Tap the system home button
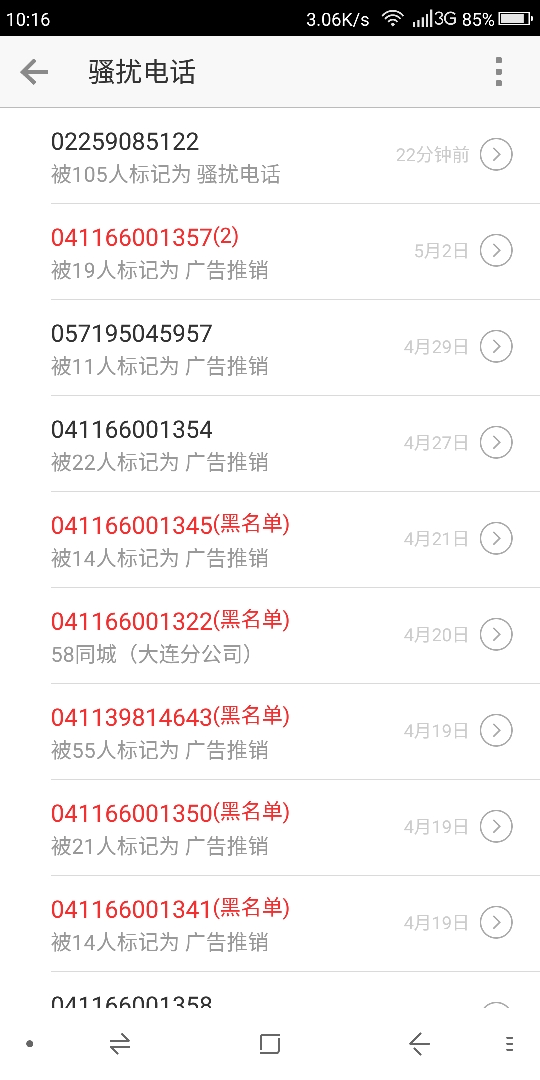540x1080 pixels. [x=270, y=1044]
